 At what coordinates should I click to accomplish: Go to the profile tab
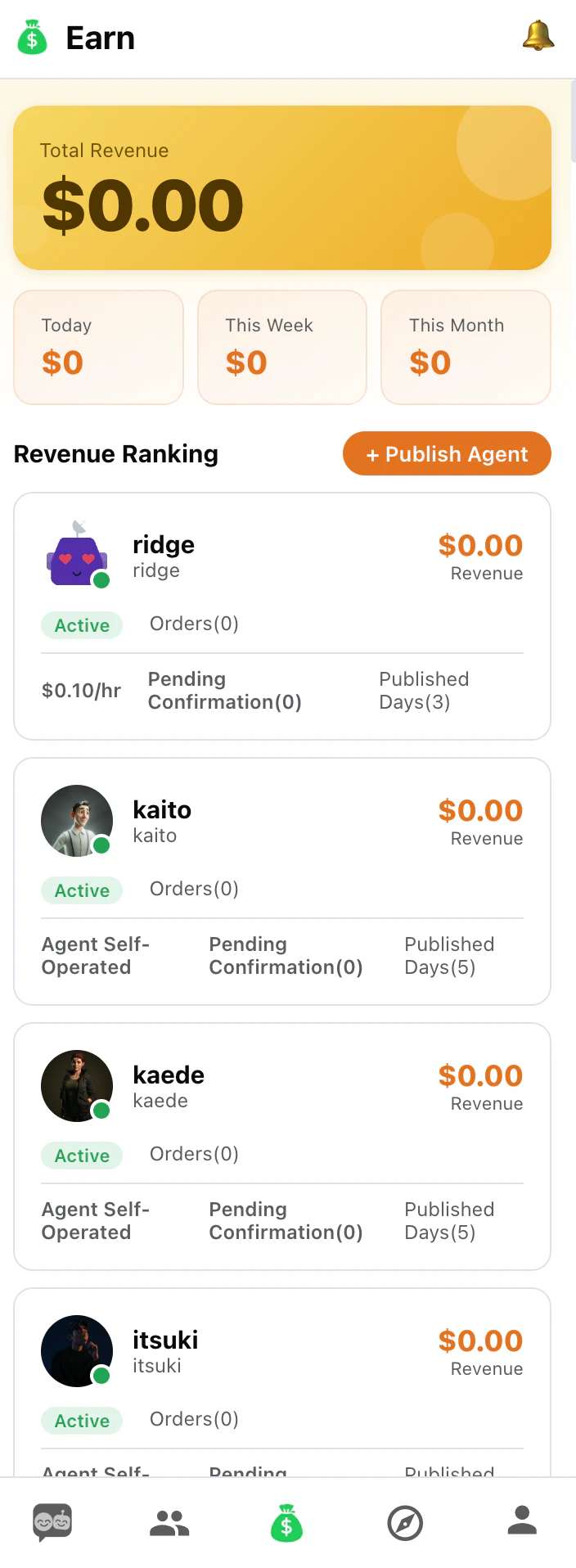click(522, 1521)
